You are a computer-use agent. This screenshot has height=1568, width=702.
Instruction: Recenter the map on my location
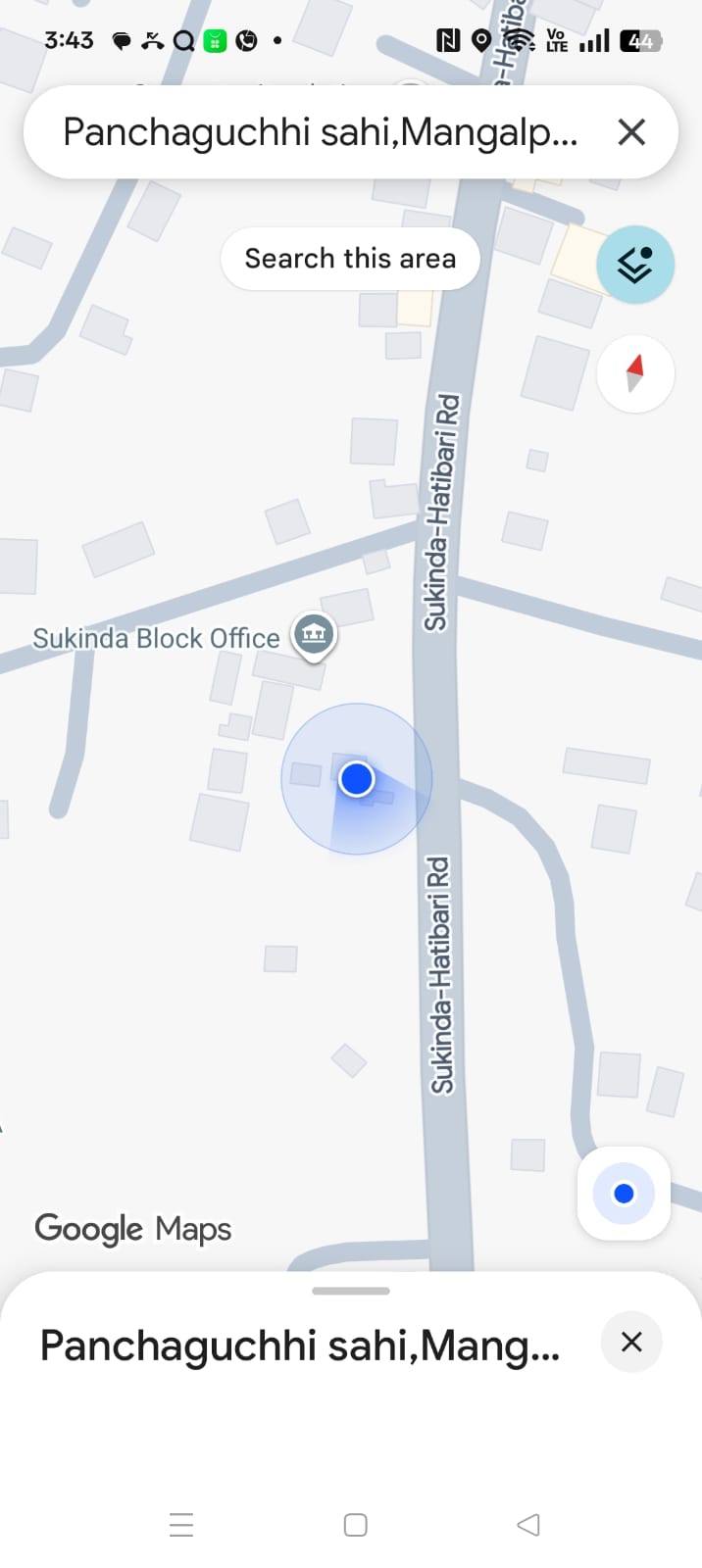point(624,1194)
